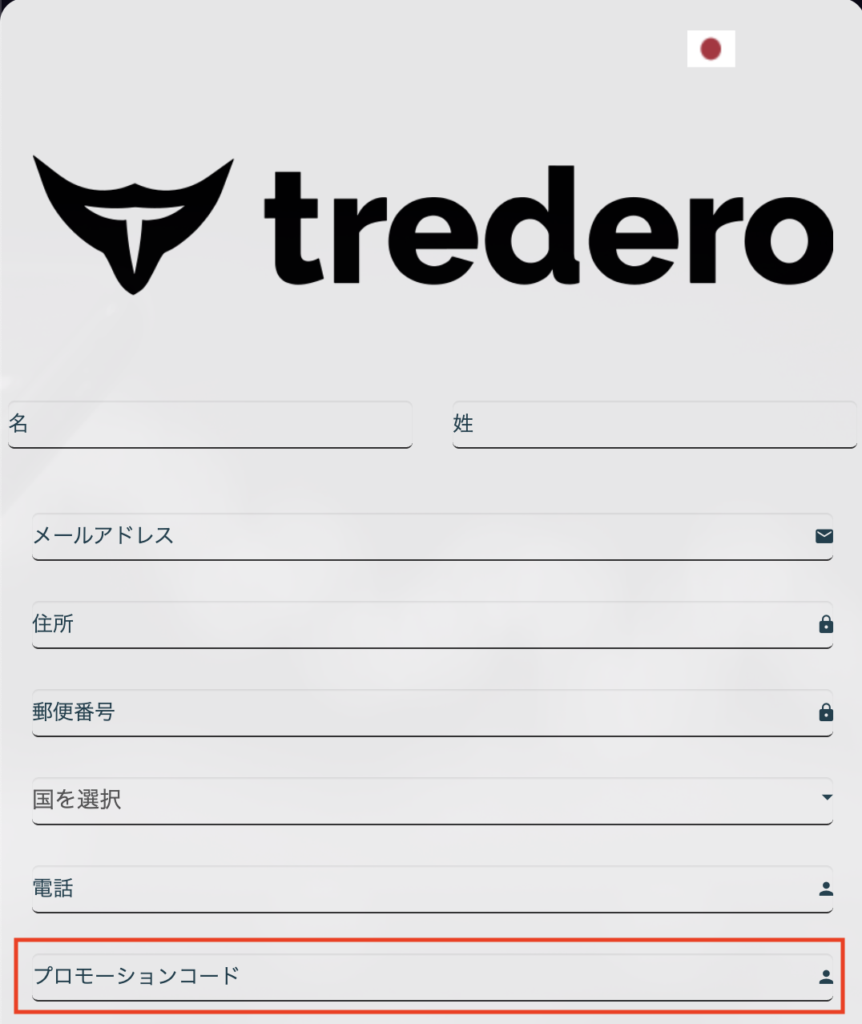Click the person icon in the 電話 field
This screenshot has height=1024, width=862.
coord(824,887)
